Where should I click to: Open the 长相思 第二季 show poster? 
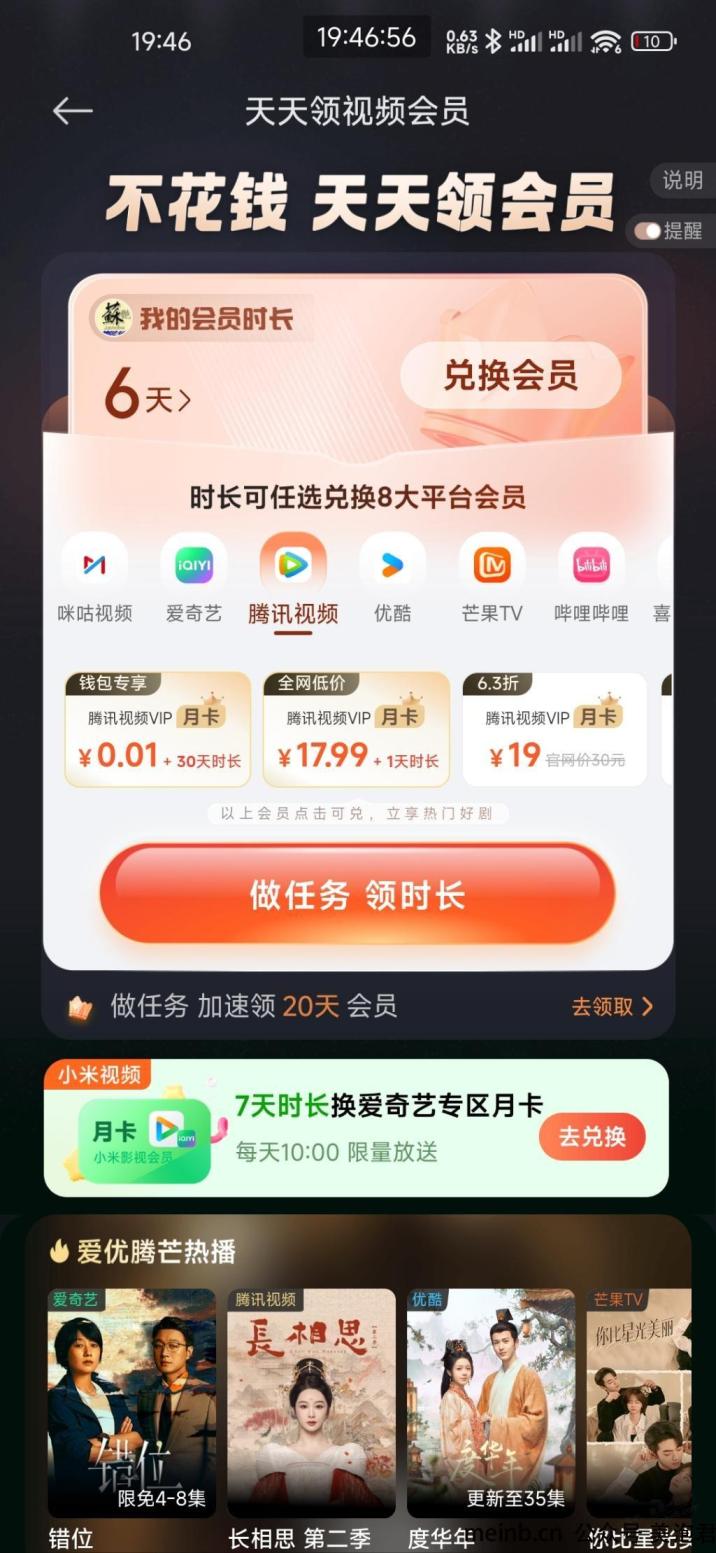[x=310, y=1402]
